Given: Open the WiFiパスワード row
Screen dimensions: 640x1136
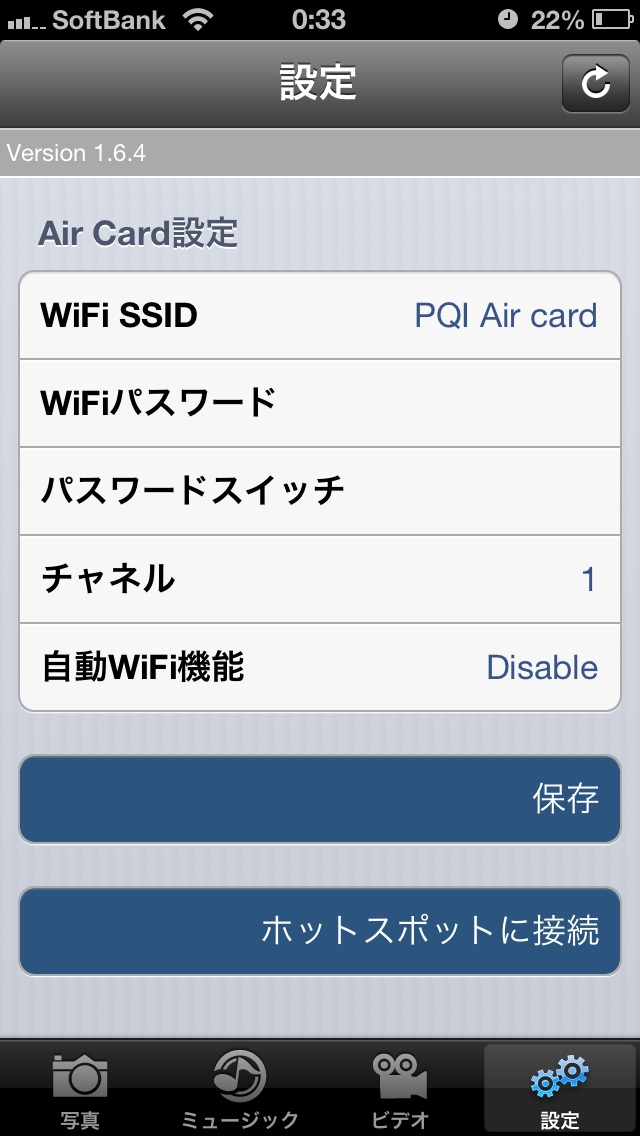Looking at the screenshot, I should coord(320,403).
